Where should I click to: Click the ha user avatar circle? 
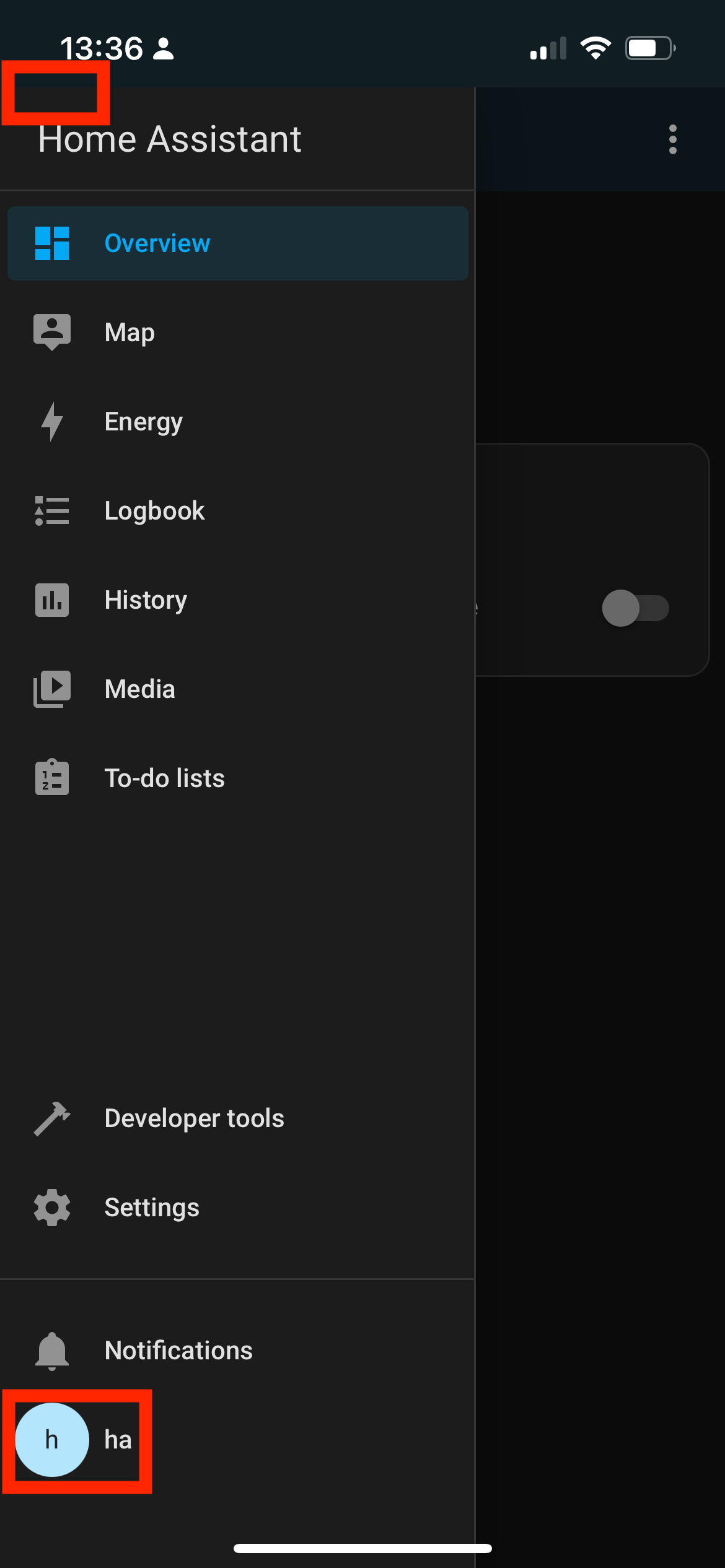(51, 1440)
